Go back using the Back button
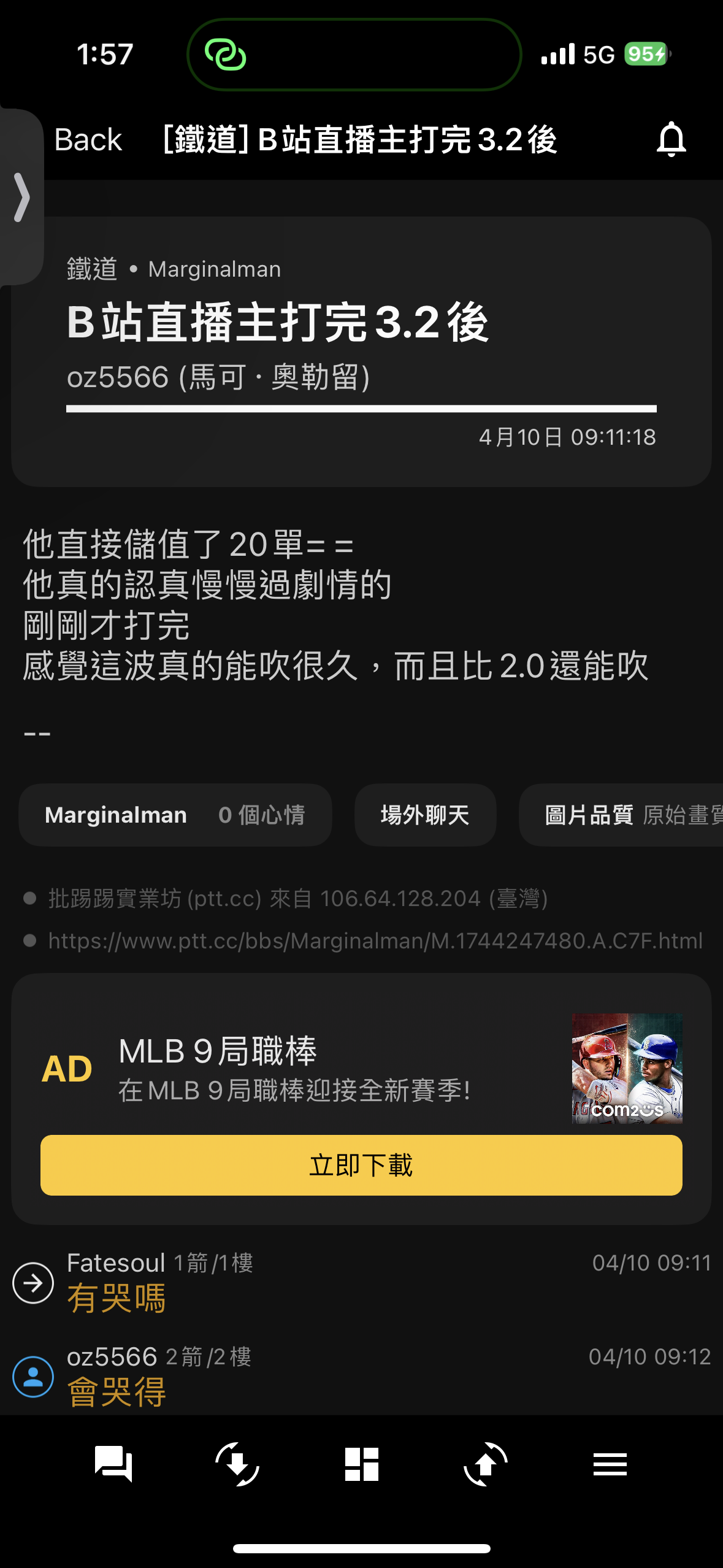723x1568 pixels. [x=88, y=140]
